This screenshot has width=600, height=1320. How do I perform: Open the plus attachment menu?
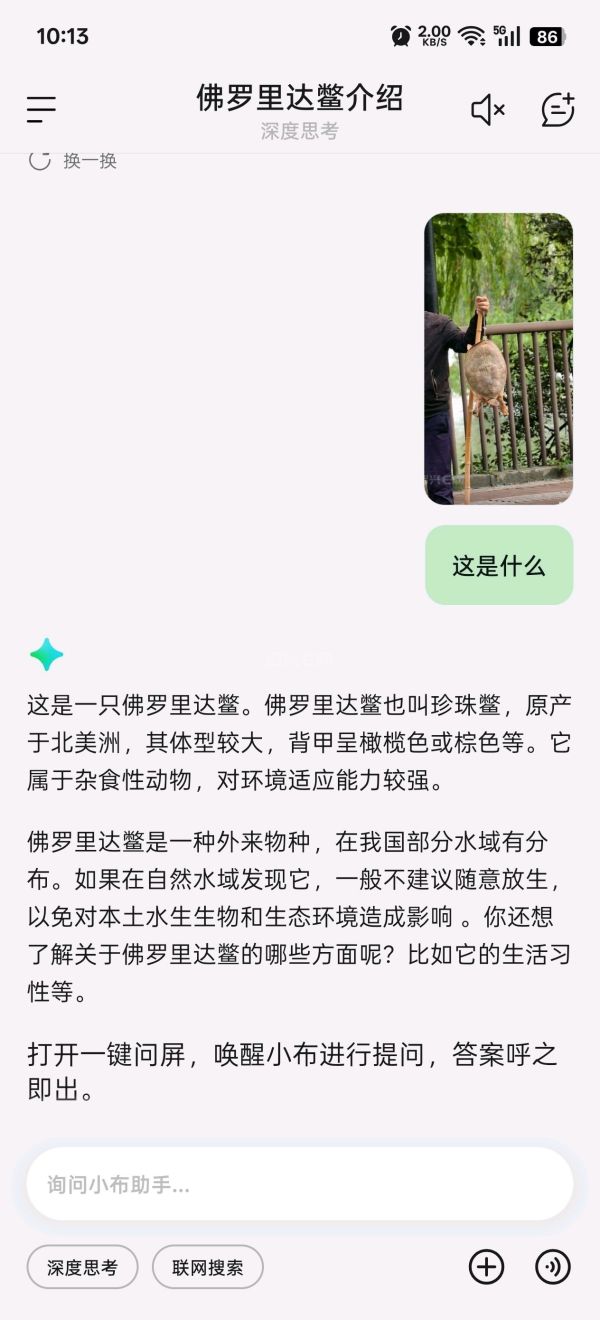coord(486,1267)
